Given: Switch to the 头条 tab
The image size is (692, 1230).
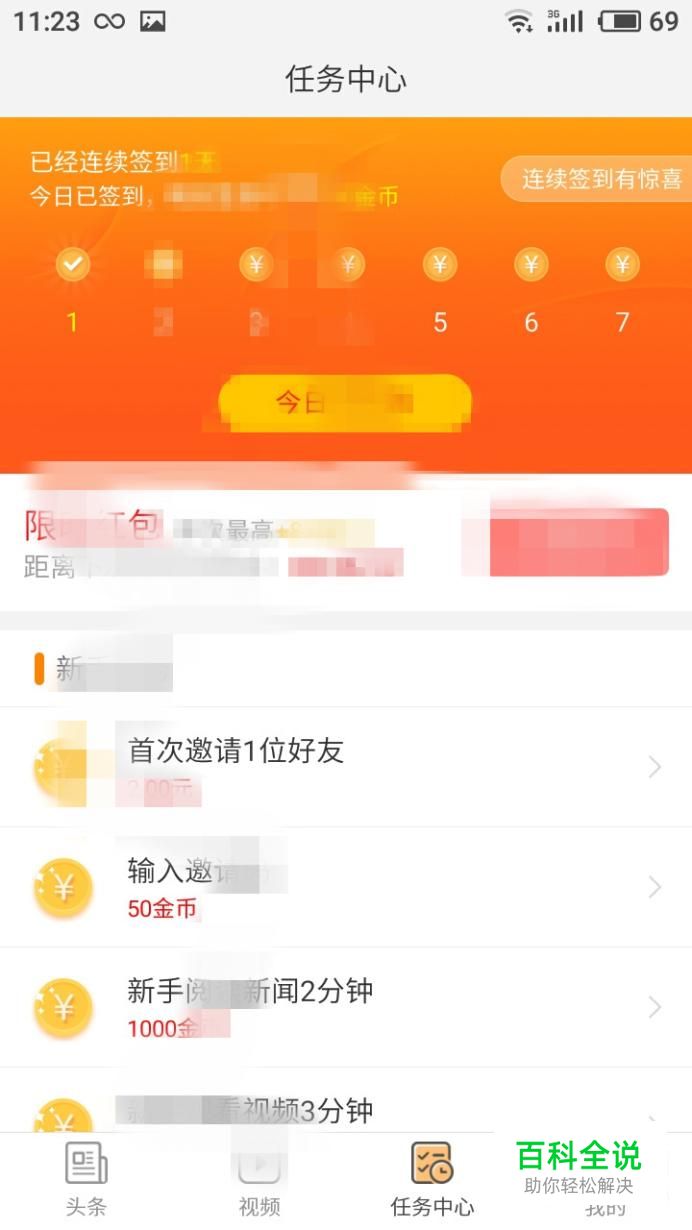Looking at the screenshot, I should [x=86, y=1180].
